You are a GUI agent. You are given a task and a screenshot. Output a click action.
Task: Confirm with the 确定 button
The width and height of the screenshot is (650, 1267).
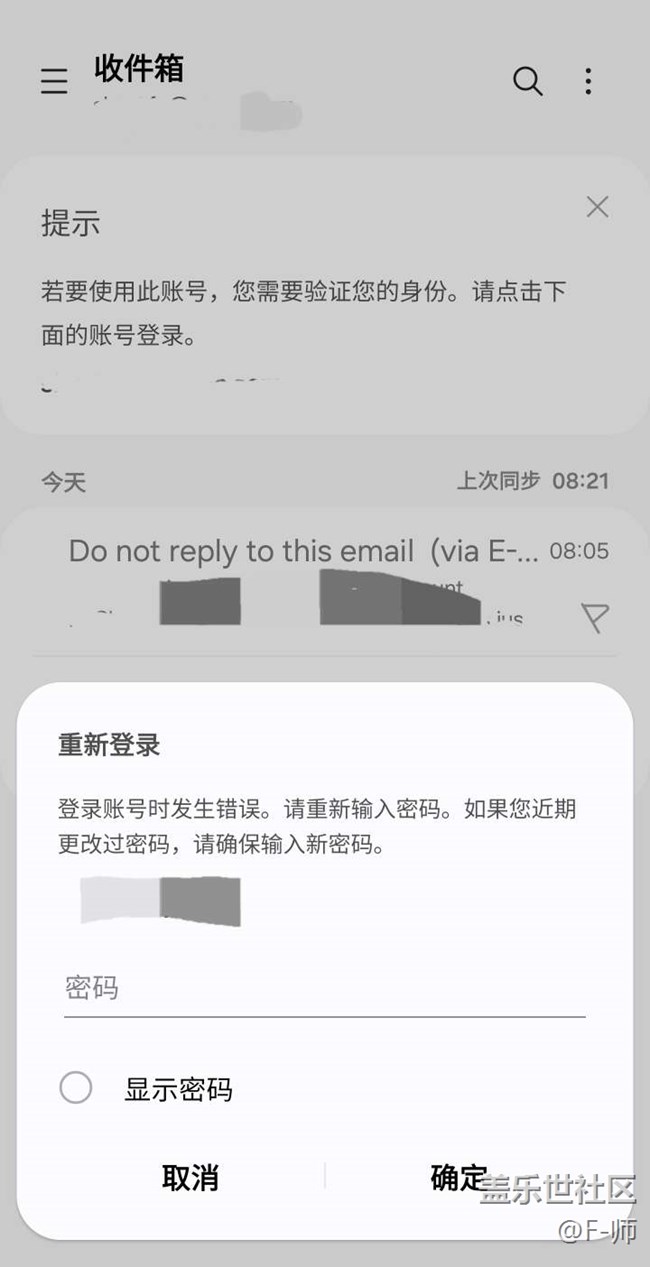(x=459, y=1177)
